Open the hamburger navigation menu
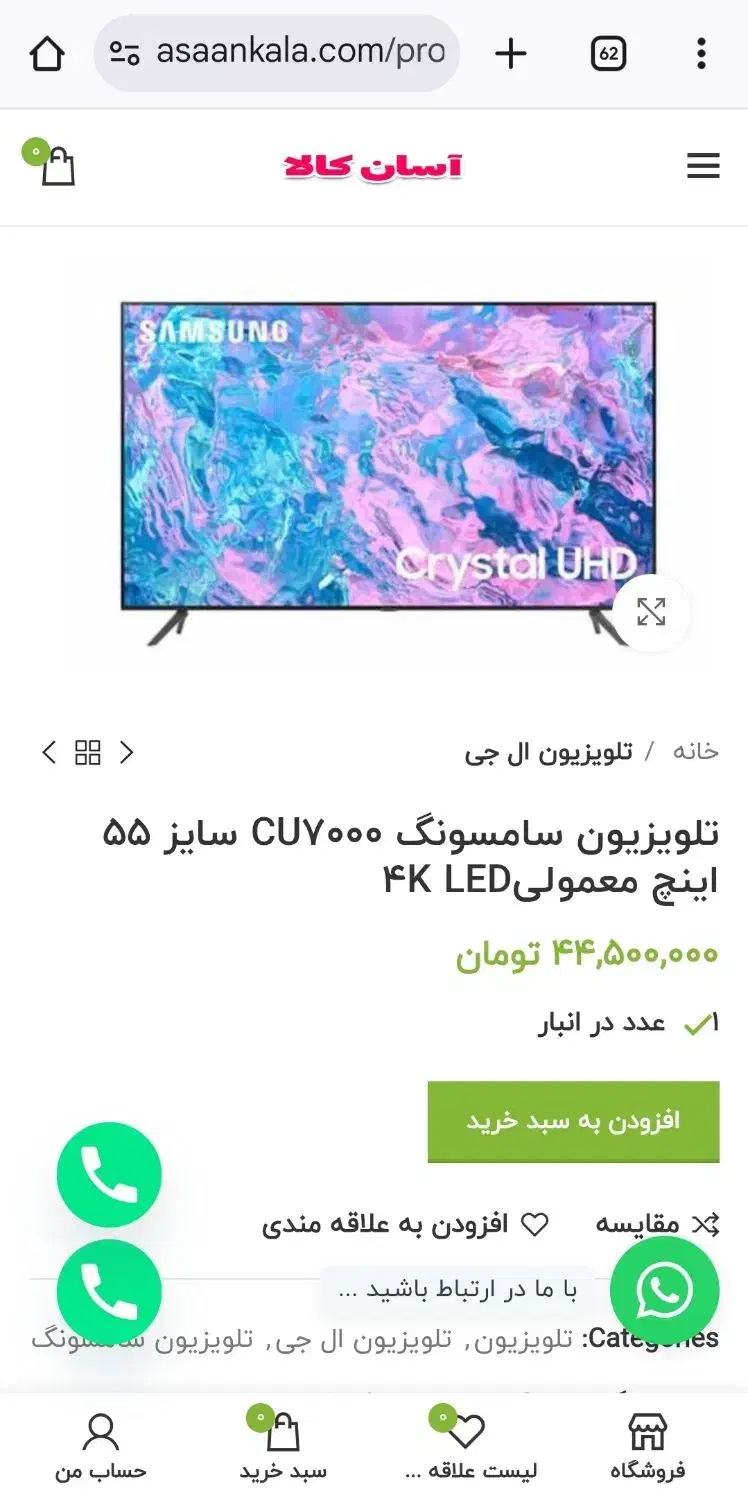 pos(703,166)
